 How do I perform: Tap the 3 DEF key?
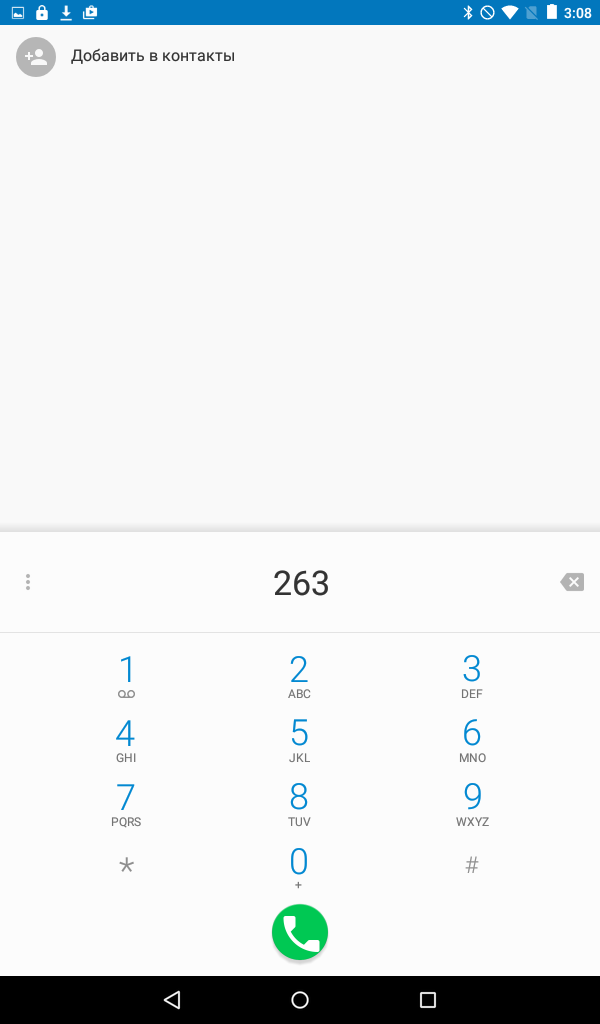[472, 676]
